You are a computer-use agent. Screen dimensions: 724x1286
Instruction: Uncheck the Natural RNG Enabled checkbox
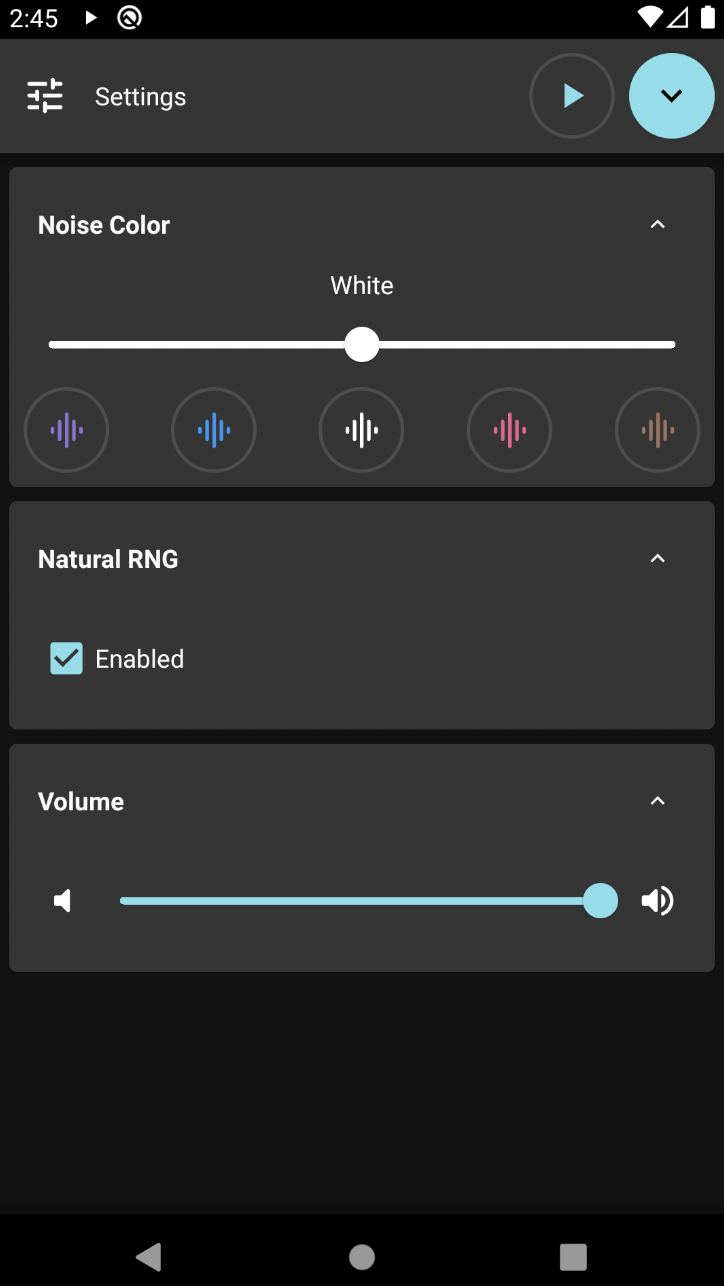[x=66, y=658]
